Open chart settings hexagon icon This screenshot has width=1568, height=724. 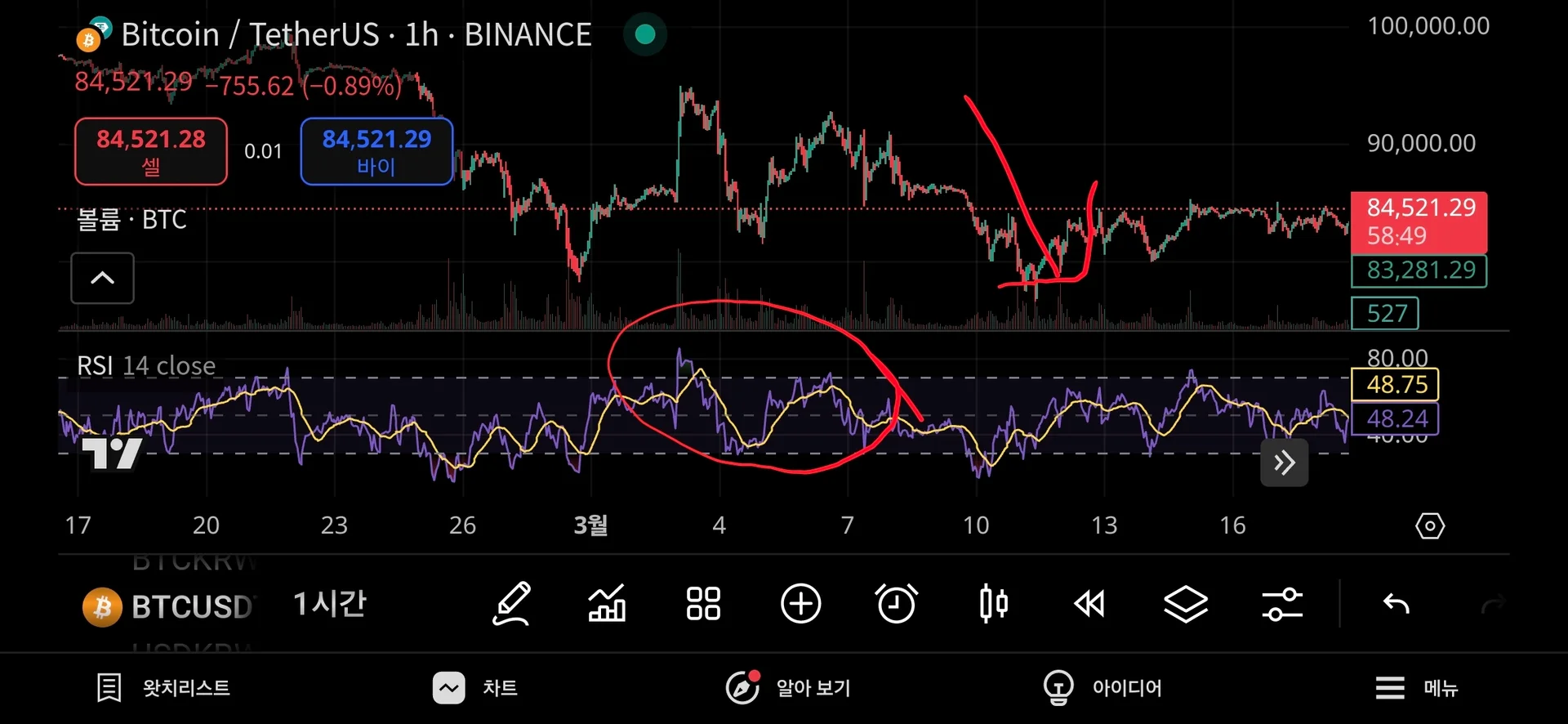click(1429, 525)
